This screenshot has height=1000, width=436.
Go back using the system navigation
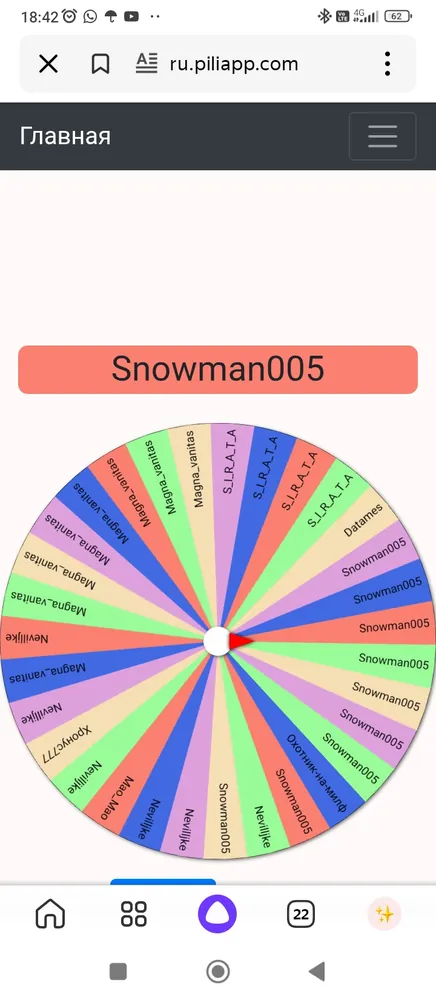pos(317,971)
